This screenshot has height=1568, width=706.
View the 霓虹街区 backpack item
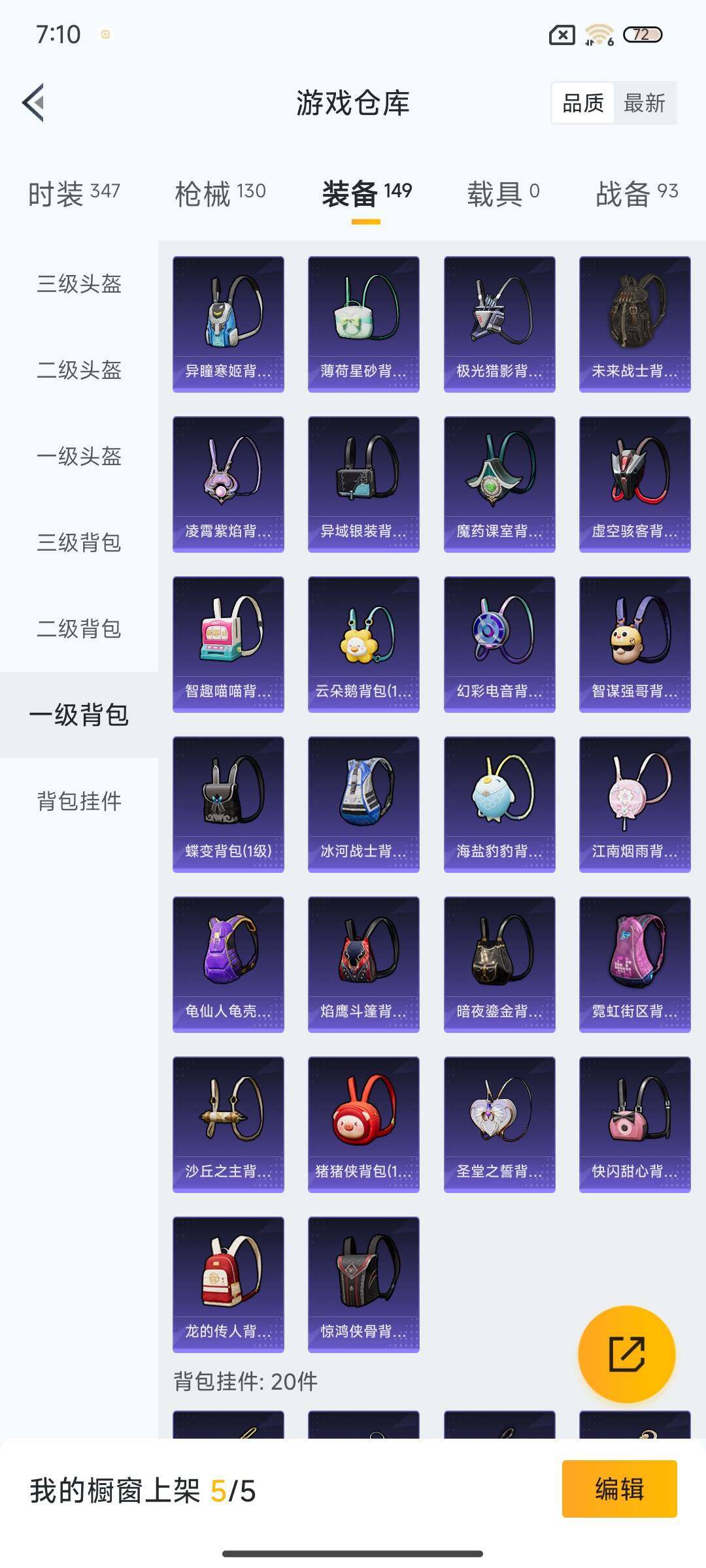635,964
